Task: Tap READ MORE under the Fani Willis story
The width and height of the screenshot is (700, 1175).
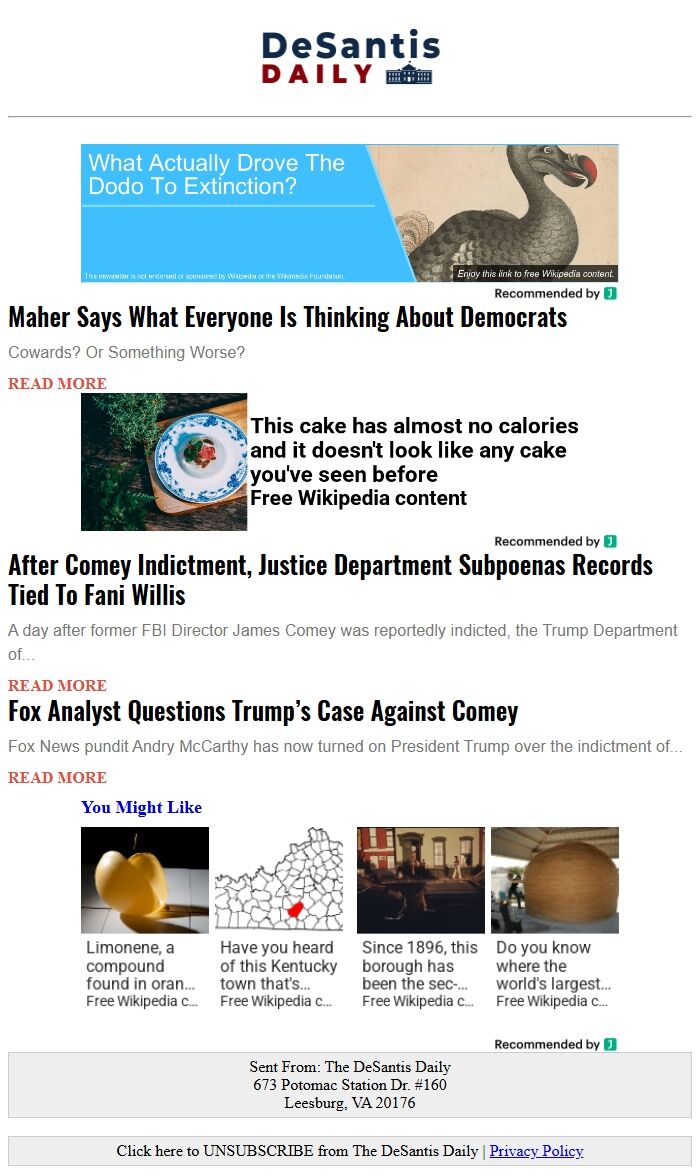Action: 57,686
